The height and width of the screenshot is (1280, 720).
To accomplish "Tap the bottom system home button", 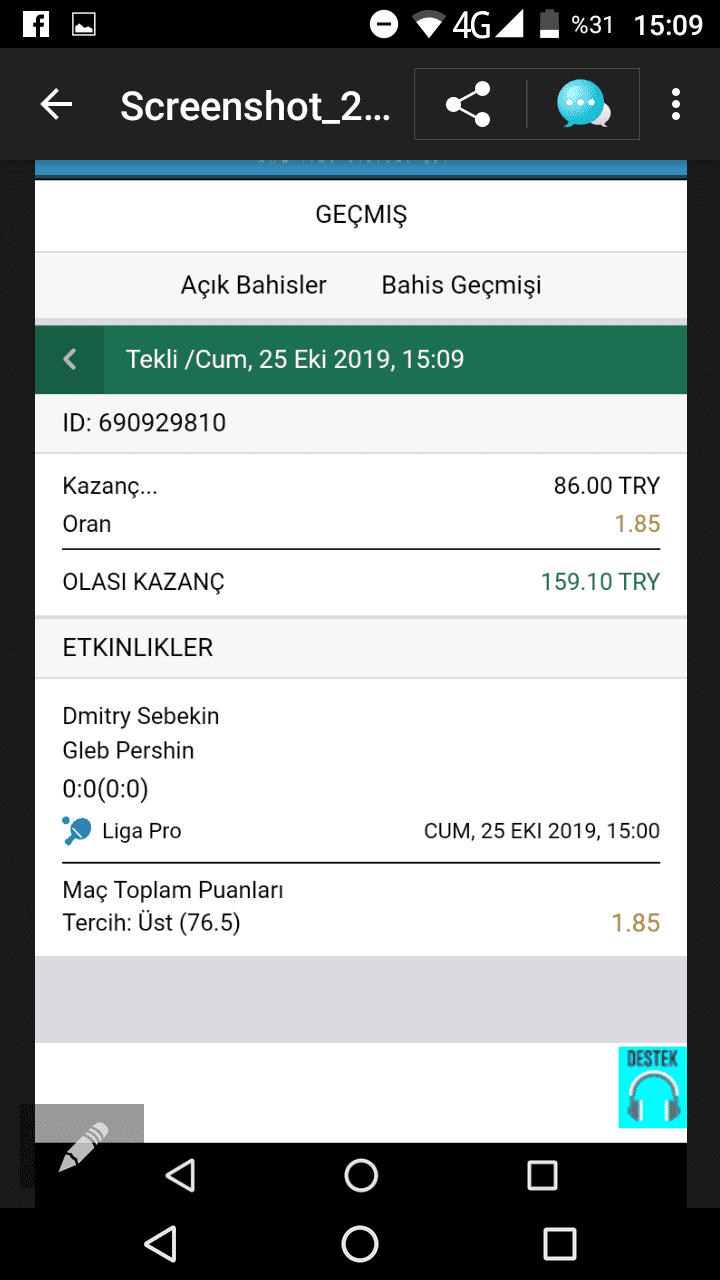I will 360,1243.
